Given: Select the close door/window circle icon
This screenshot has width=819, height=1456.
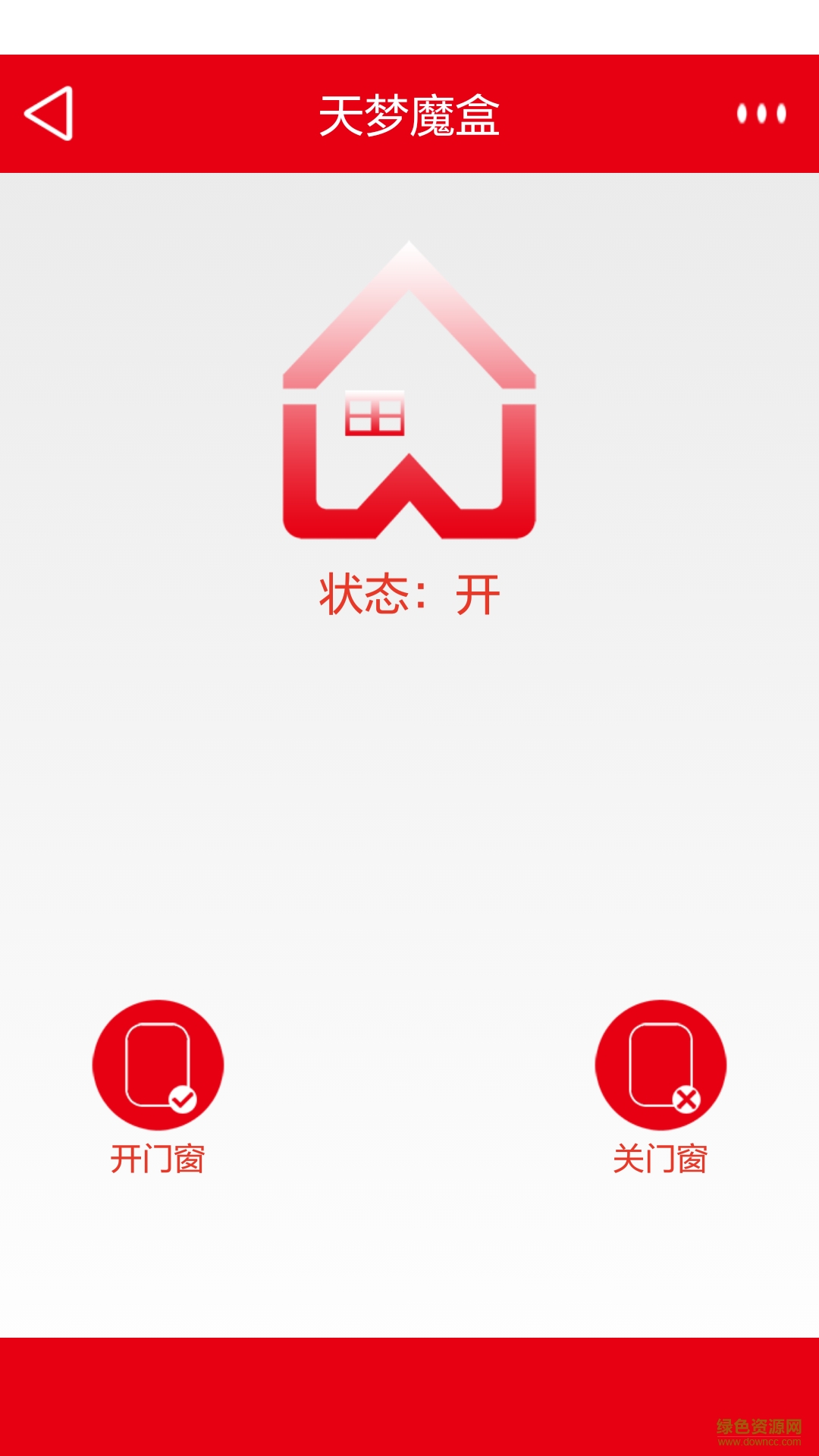Looking at the screenshot, I should tap(662, 1064).
